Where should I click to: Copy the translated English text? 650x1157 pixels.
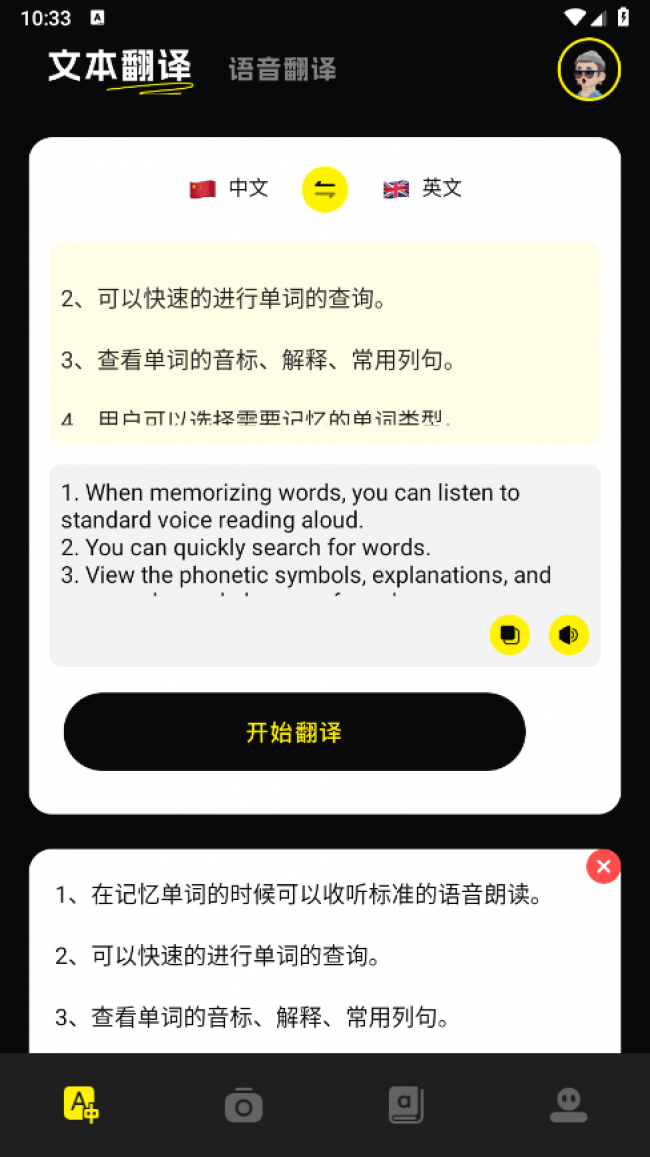(x=510, y=635)
